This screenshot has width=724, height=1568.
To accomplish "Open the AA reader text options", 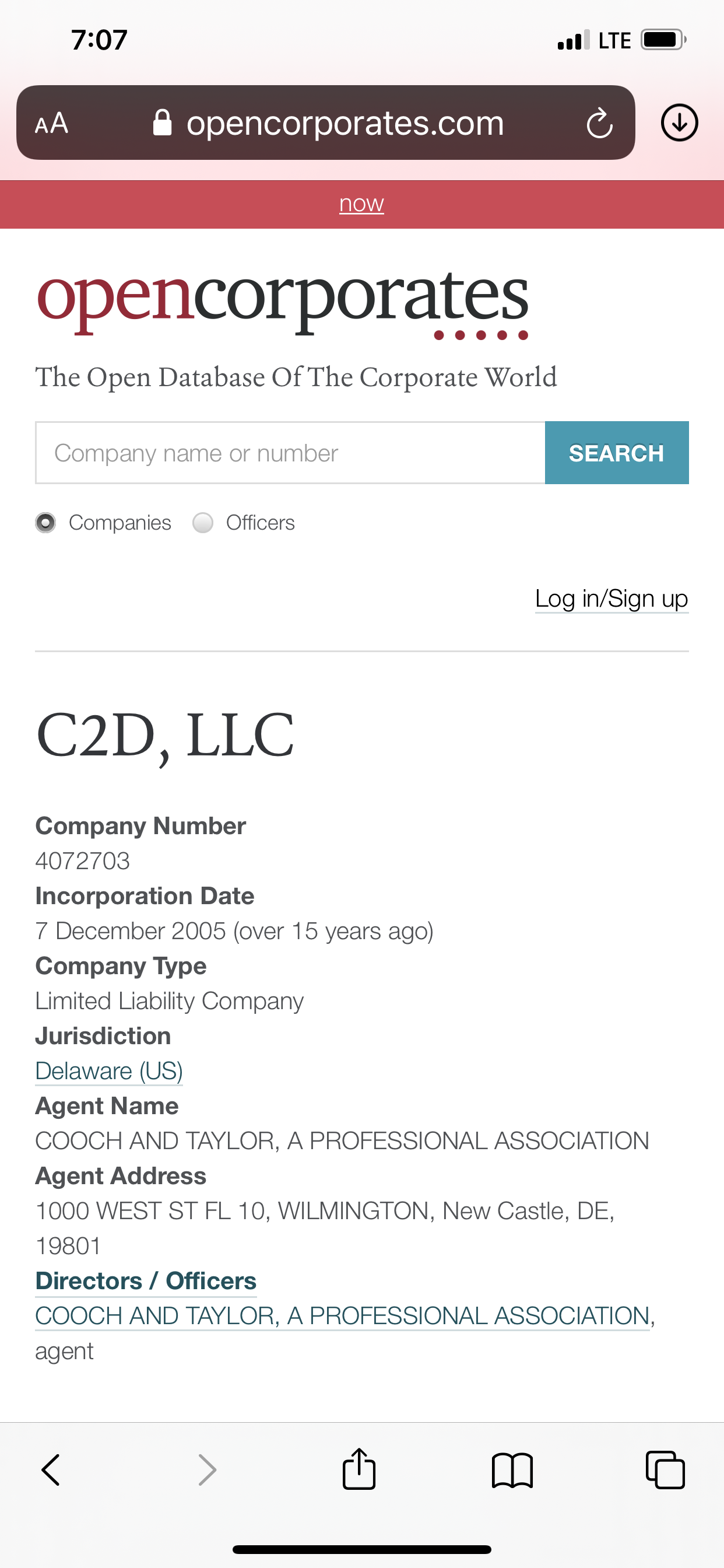I will tap(52, 124).
